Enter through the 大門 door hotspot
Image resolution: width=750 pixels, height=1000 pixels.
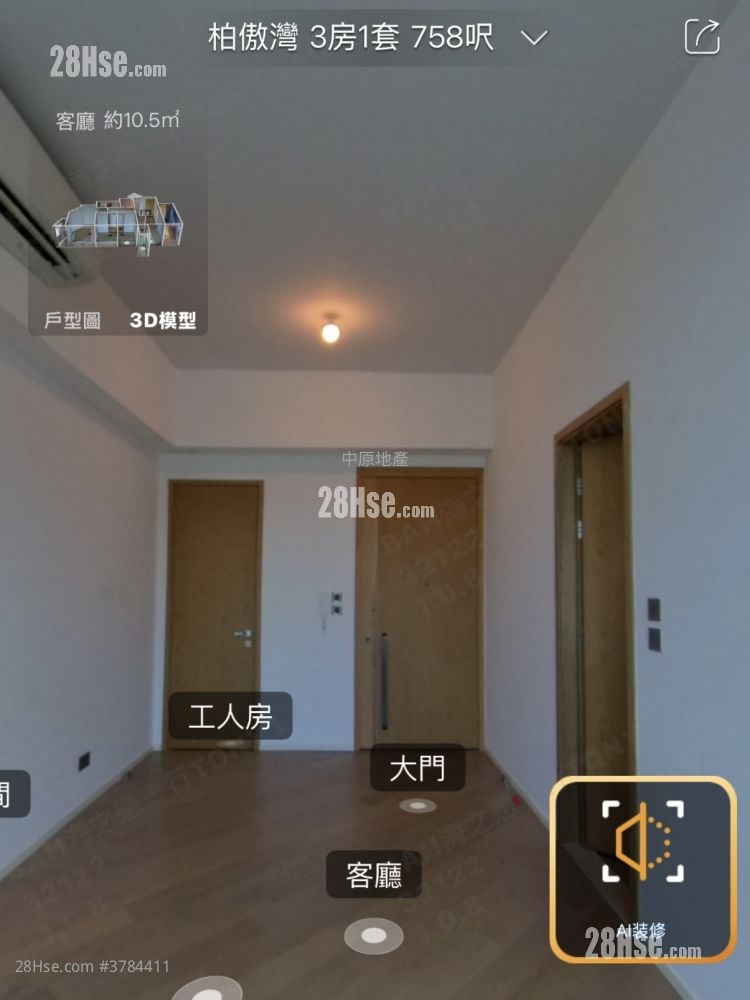click(420, 766)
